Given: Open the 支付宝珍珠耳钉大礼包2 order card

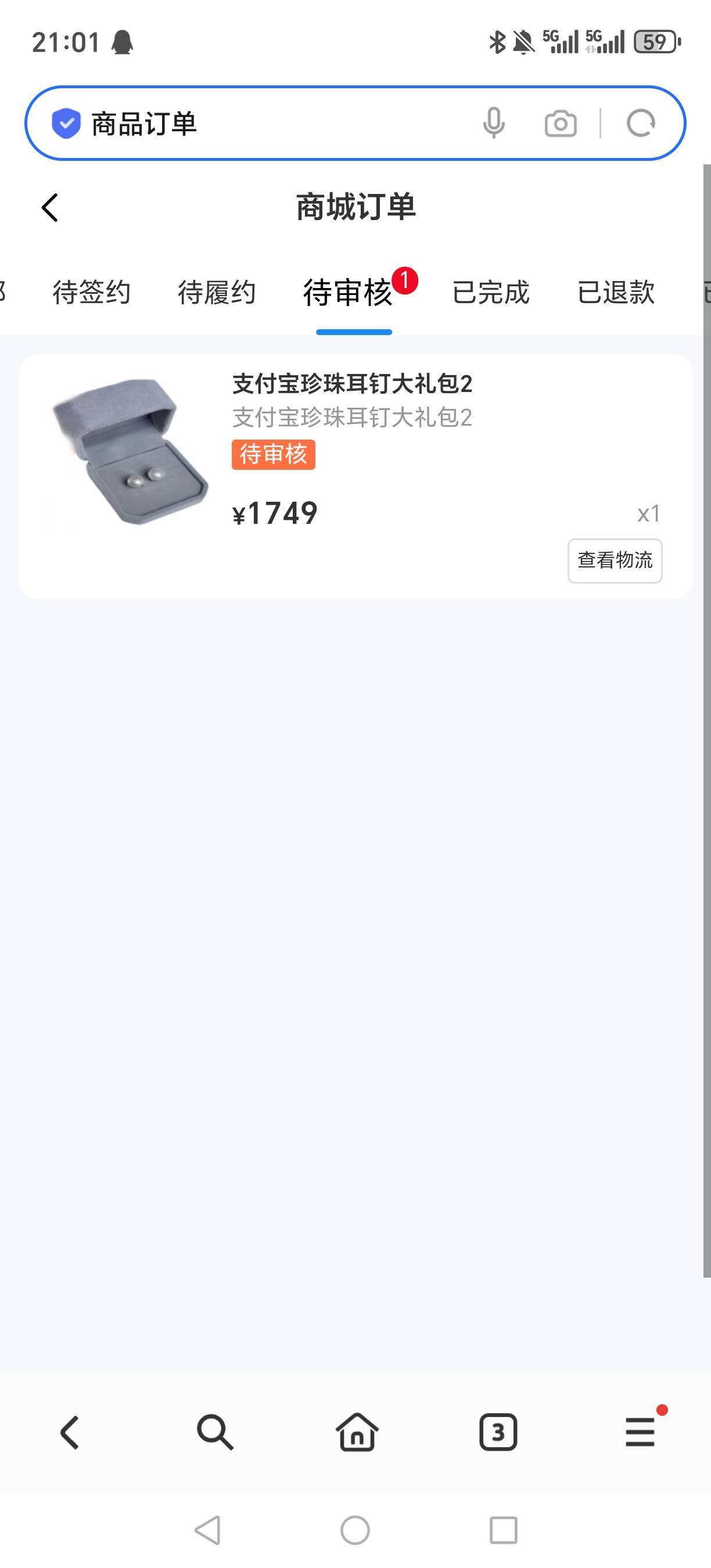Looking at the screenshot, I should click(x=355, y=476).
